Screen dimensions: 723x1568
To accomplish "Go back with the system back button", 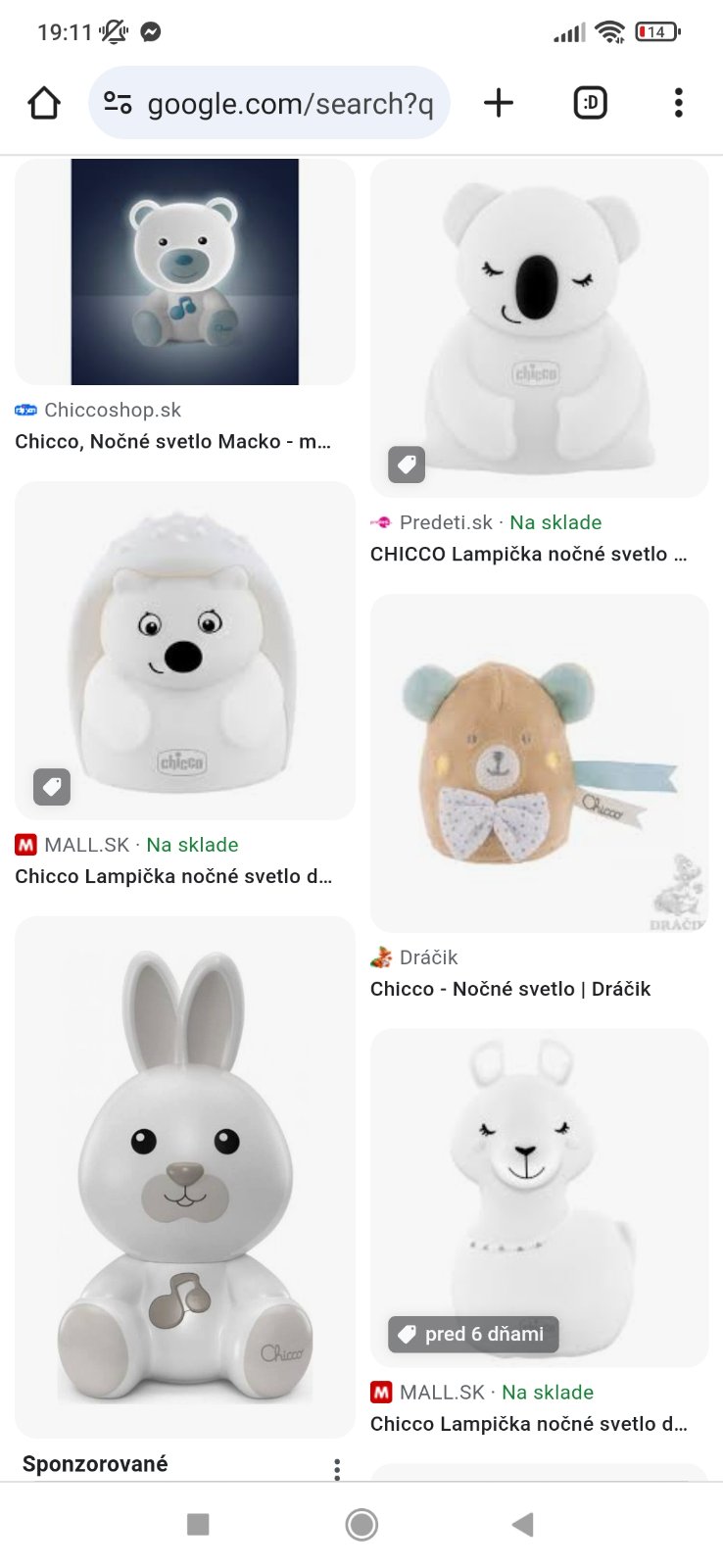I will tap(523, 1524).
